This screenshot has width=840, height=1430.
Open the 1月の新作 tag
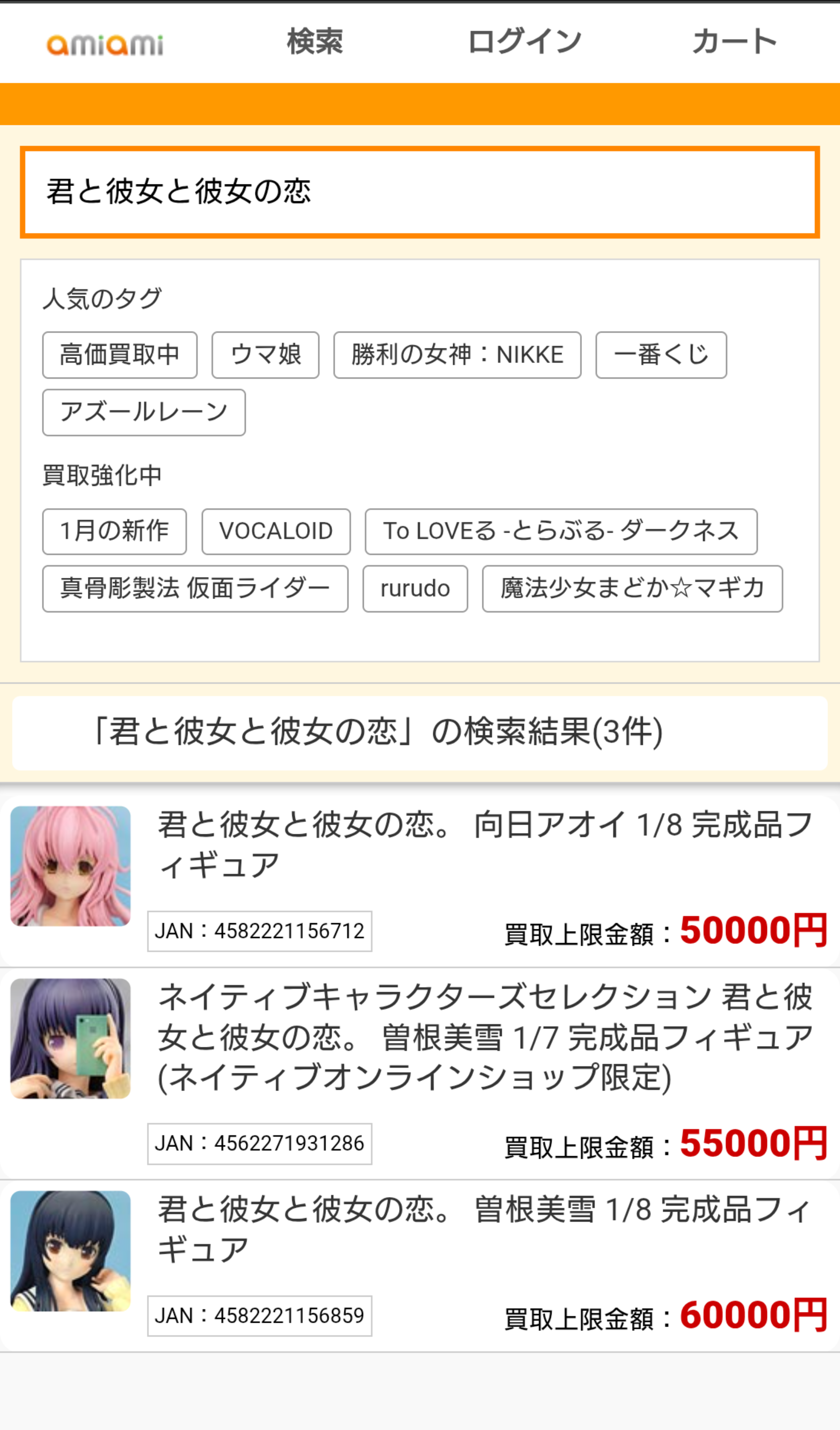tap(114, 532)
